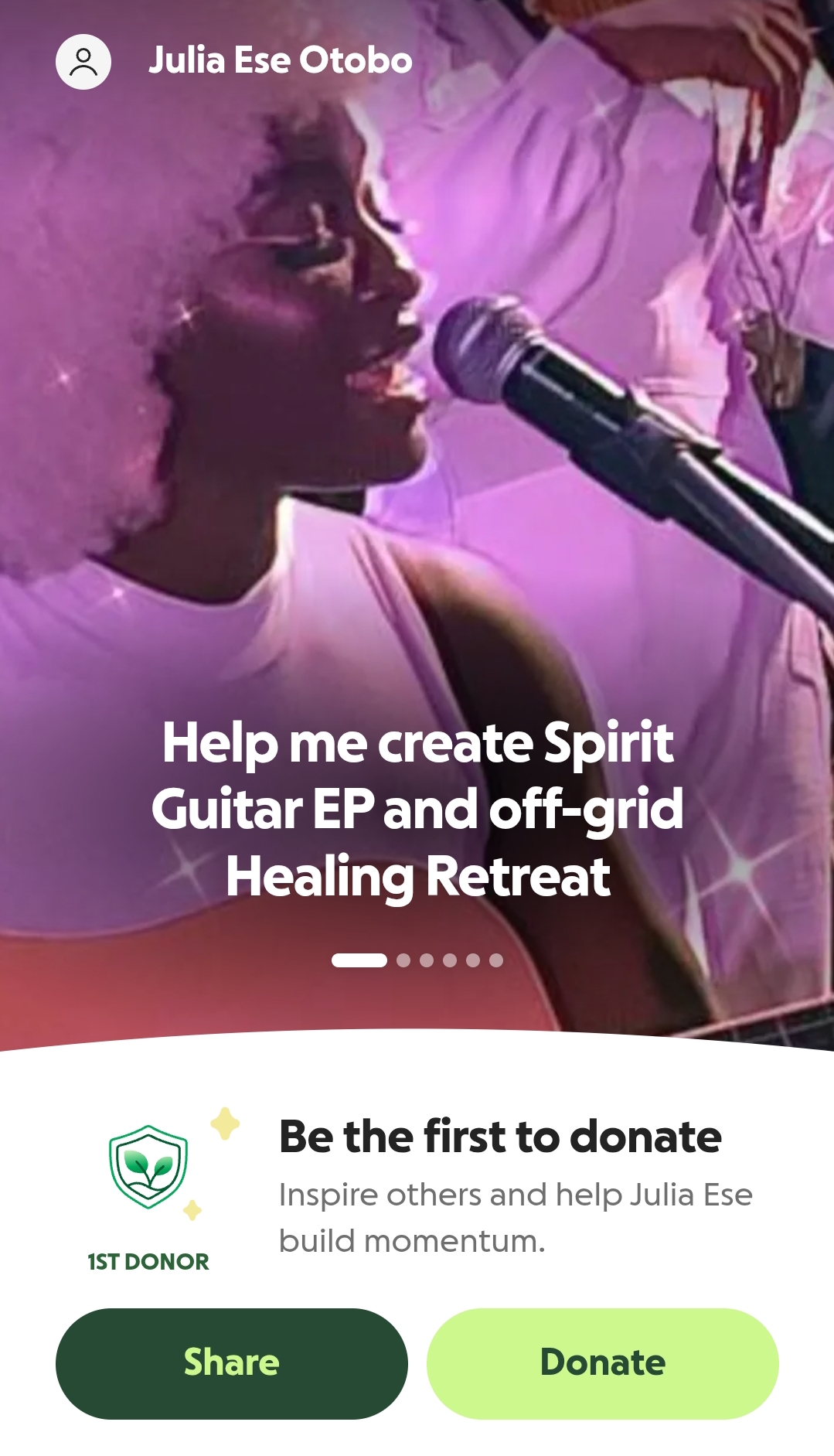Open Julia Ese Otobo's profile avatar
834x1456 pixels.
click(83, 62)
